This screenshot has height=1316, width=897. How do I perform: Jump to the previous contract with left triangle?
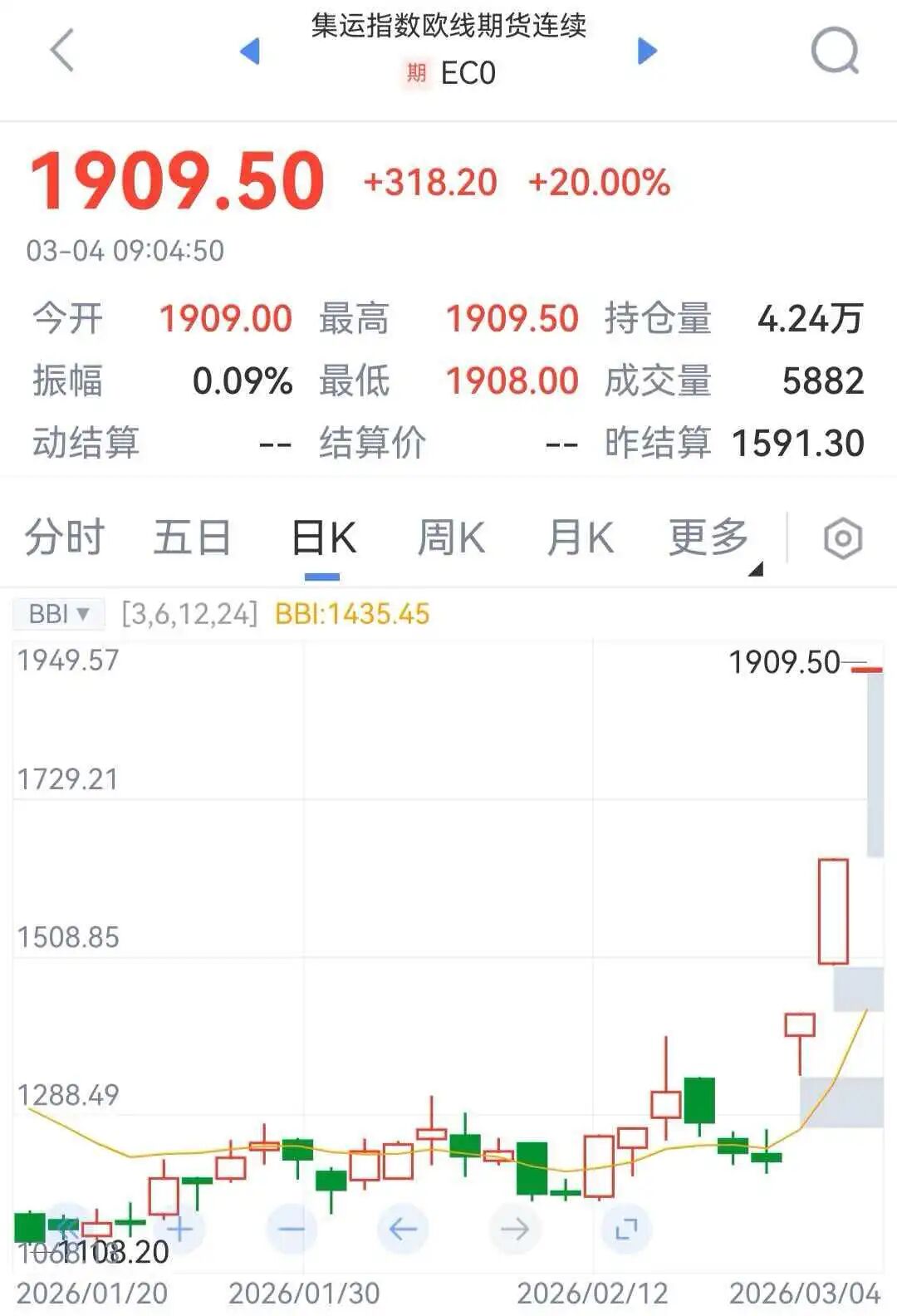[x=250, y=51]
